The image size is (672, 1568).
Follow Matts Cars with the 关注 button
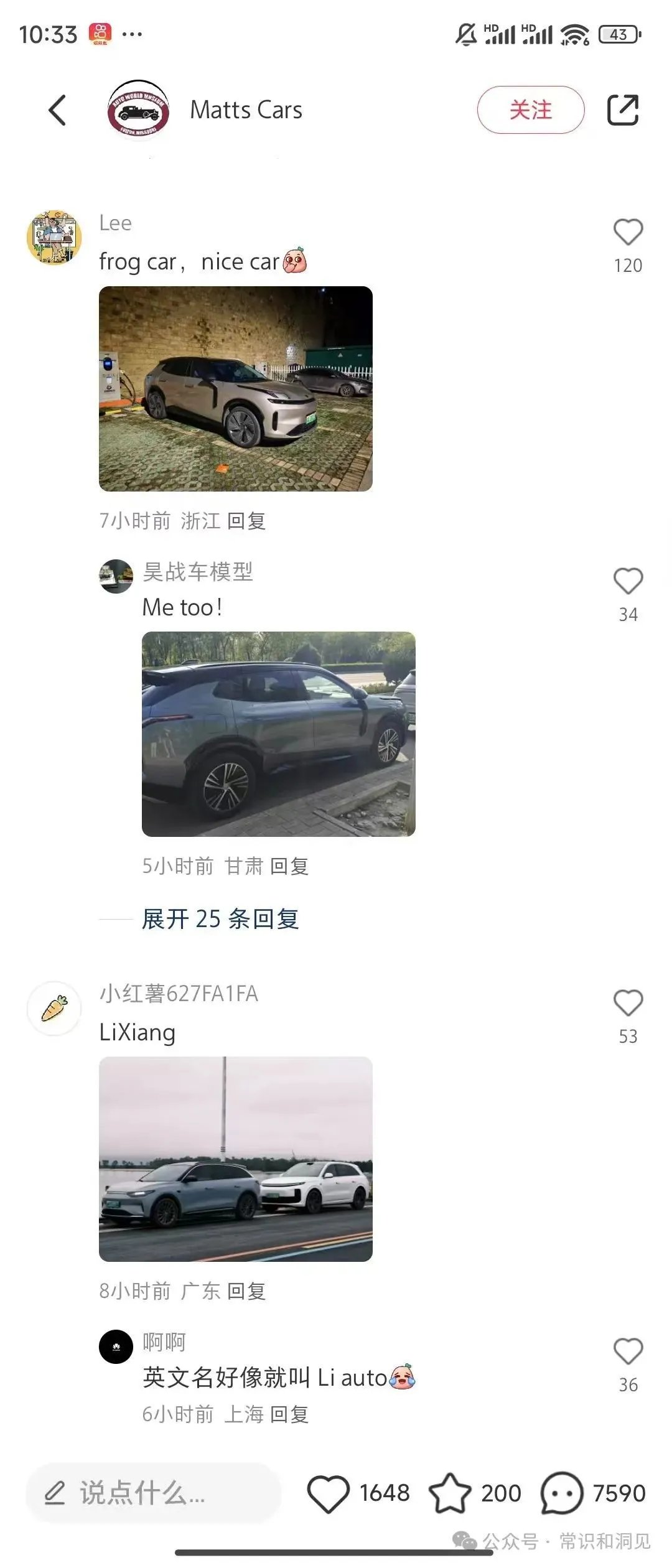(x=530, y=110)
